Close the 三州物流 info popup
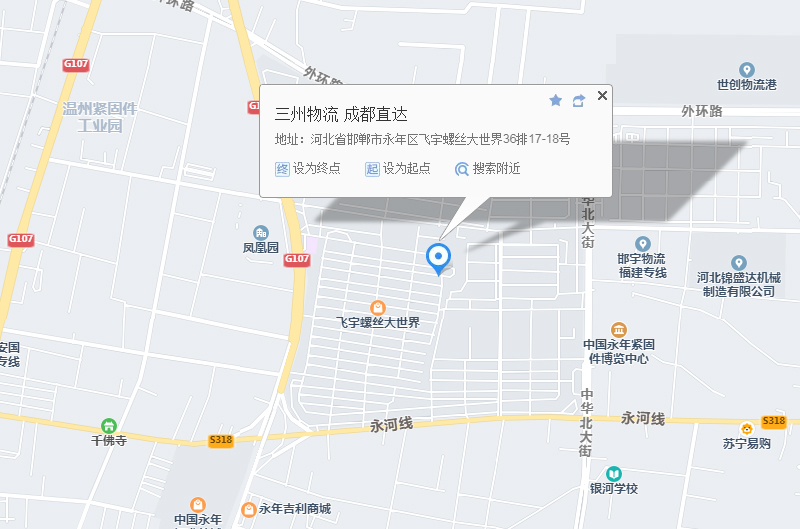The width and height of the screenshot is (800, 529). [602, 96]
